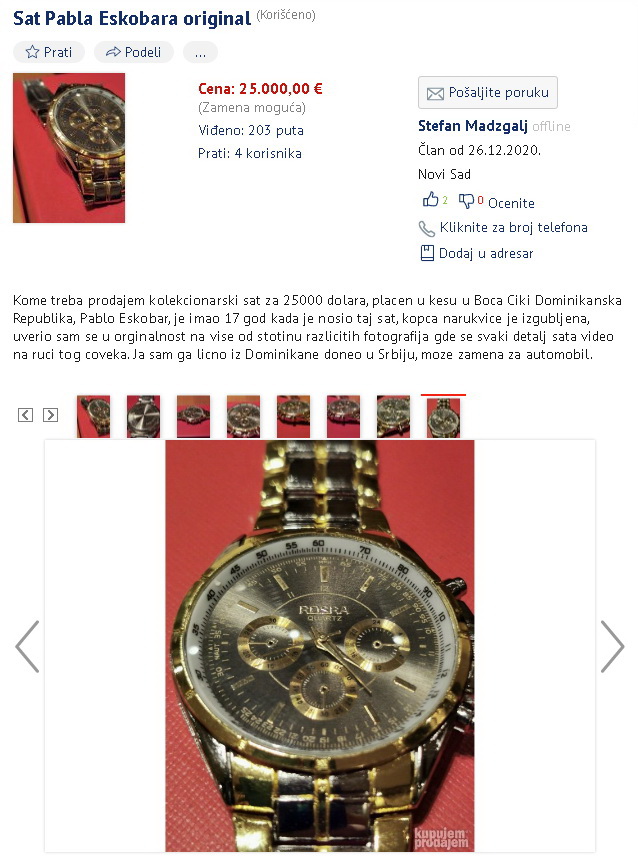Open the Ocenite rating link
This screenshot has width=638, height=856.
click(x=511, y=203)
